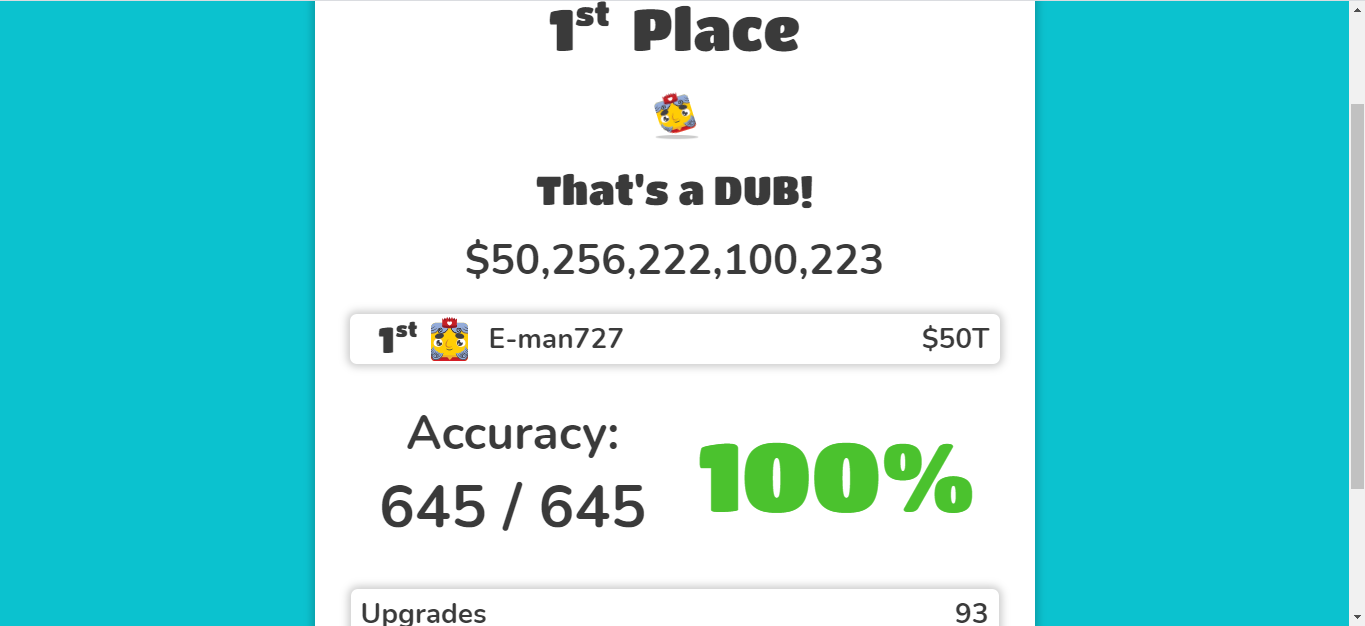This screenshot has width=1365, height=626.
Task: Click the scrollbar down arrow
Action: click(x=1357, y=617)
